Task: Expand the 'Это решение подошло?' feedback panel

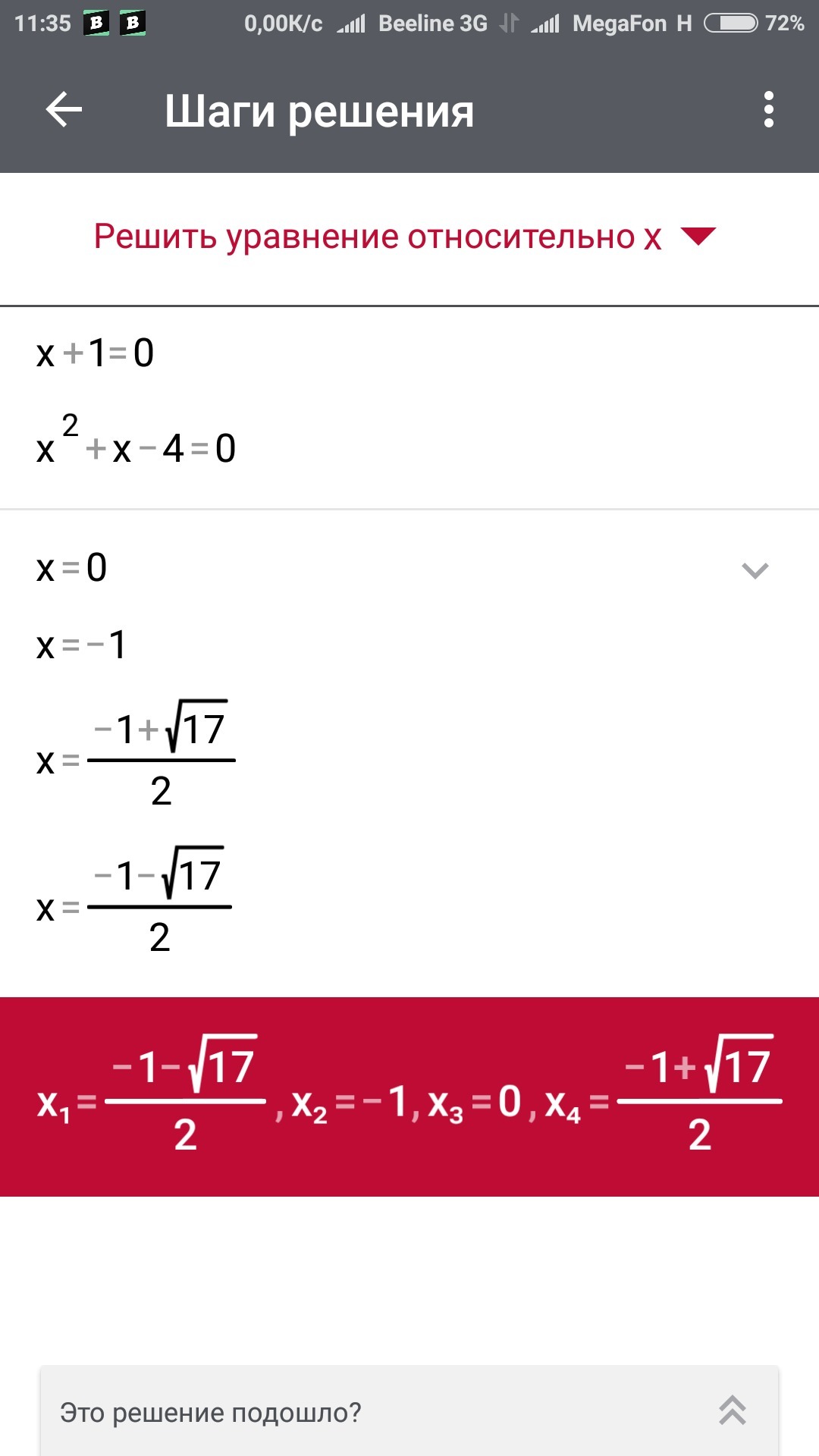Action: (732, 1410)
